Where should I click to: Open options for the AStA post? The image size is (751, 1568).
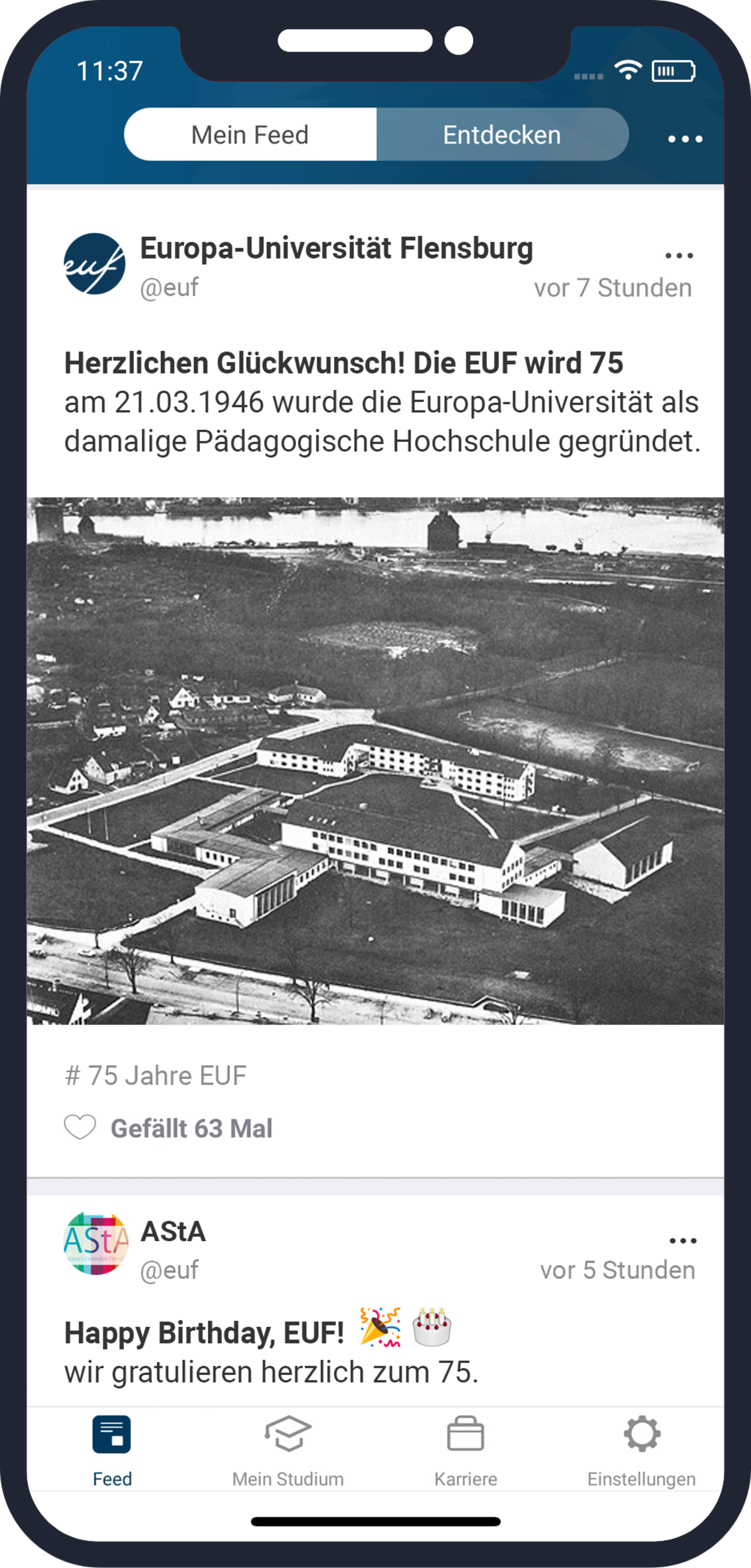point(682,1241)
